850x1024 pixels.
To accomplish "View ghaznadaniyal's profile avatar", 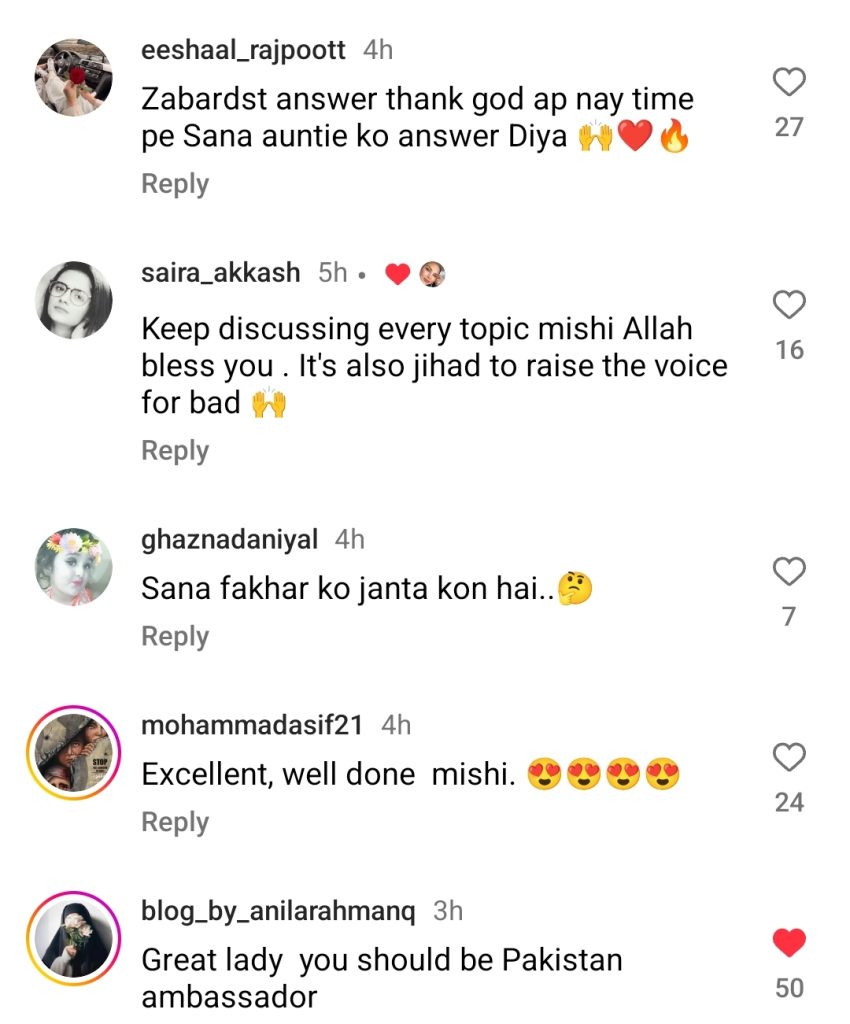I will tap(74, 567).
